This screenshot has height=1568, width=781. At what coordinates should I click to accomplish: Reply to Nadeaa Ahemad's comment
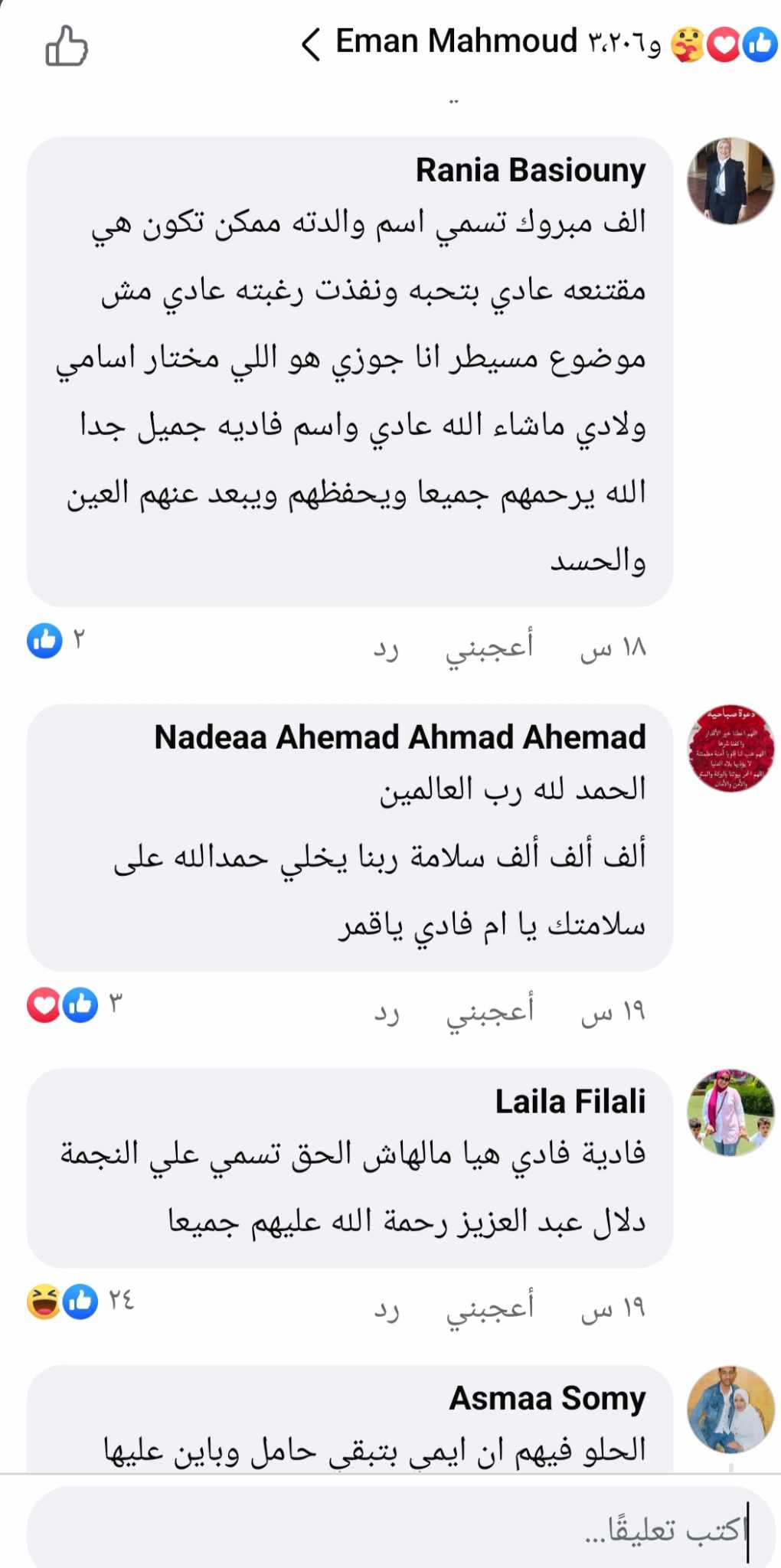(x=387, y=1012)
